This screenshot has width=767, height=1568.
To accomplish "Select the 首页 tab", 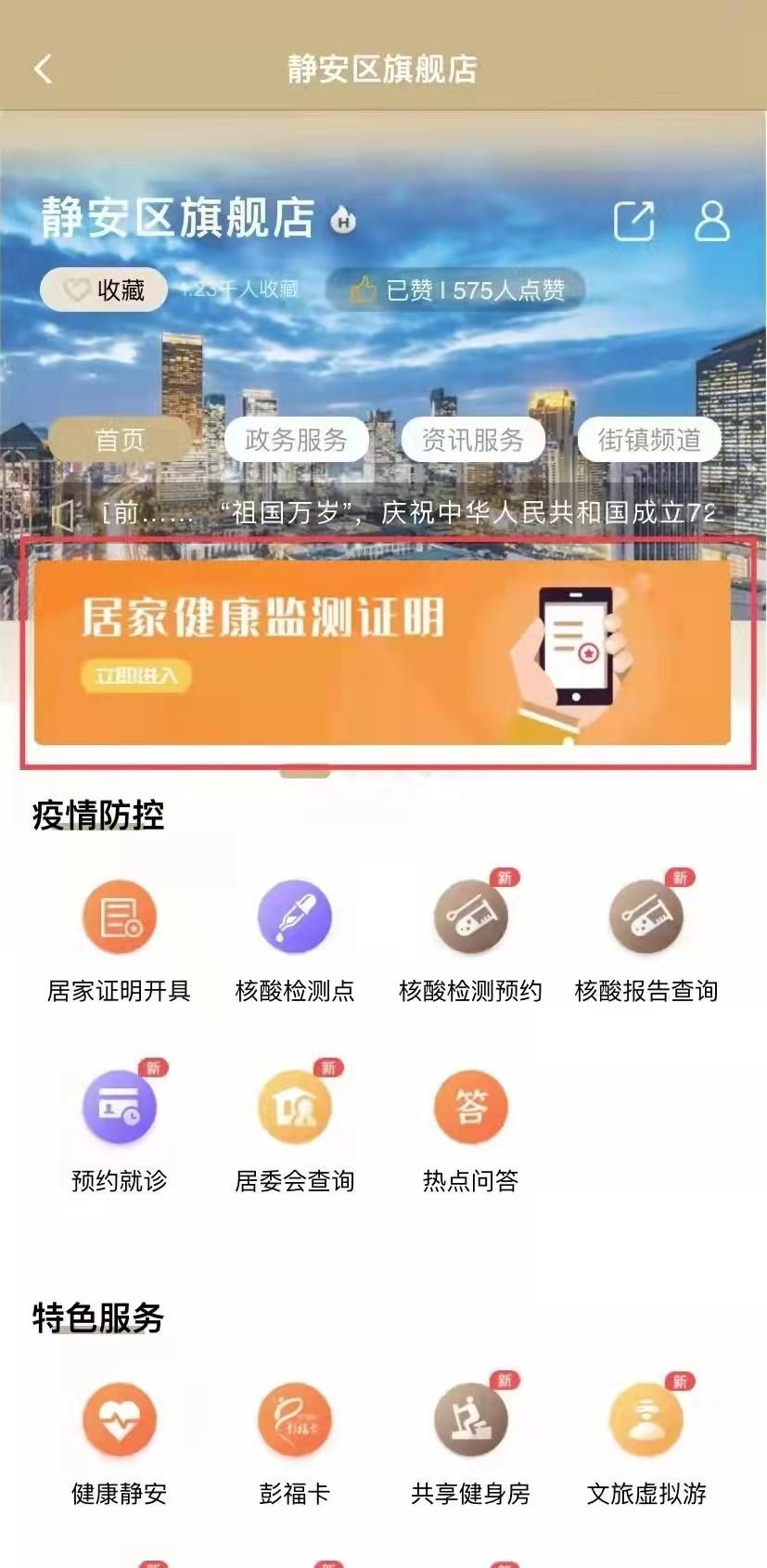I will [x=120, y=440].
